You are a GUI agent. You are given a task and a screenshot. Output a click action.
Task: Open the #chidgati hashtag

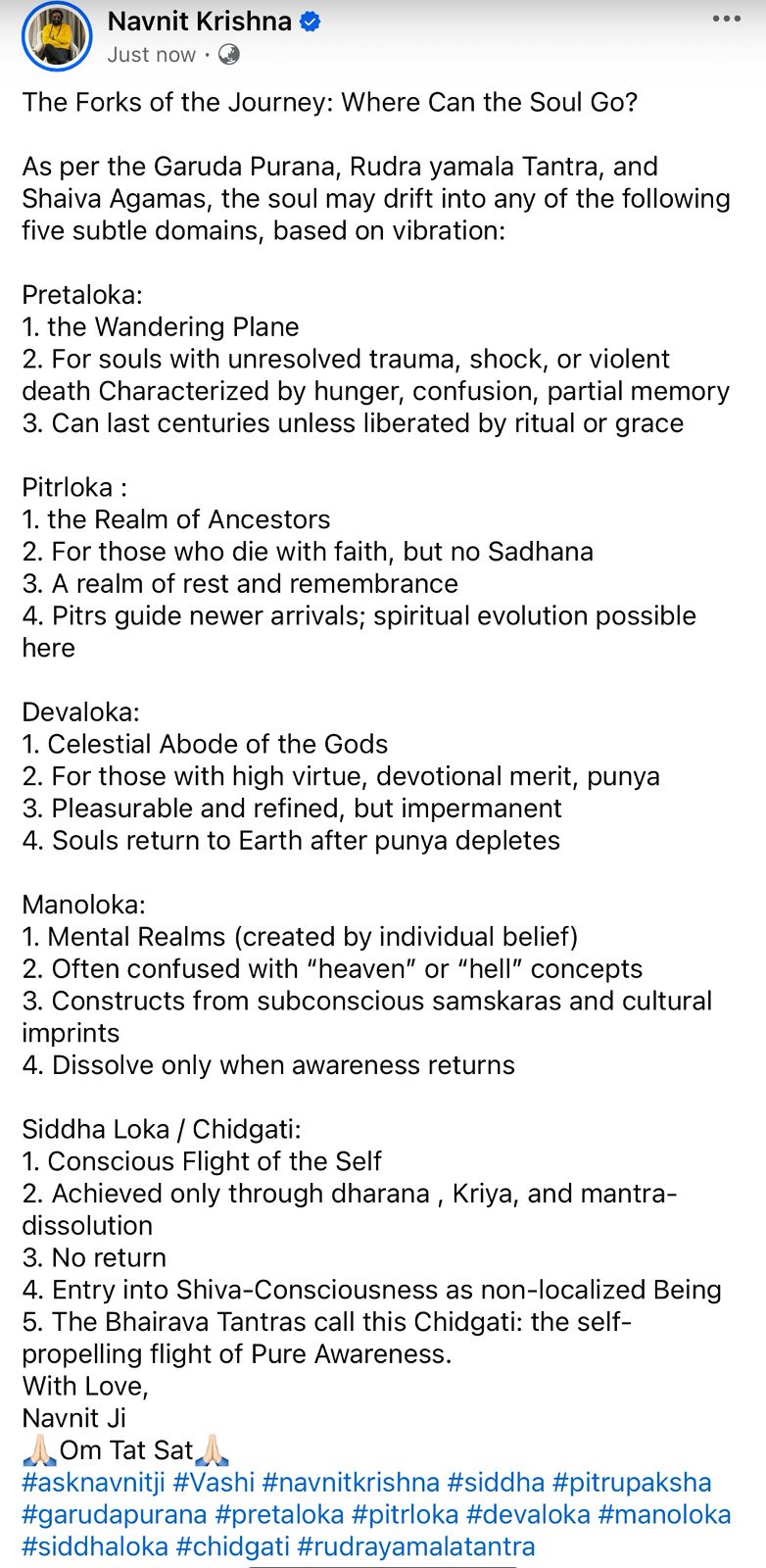[233, 1547]
